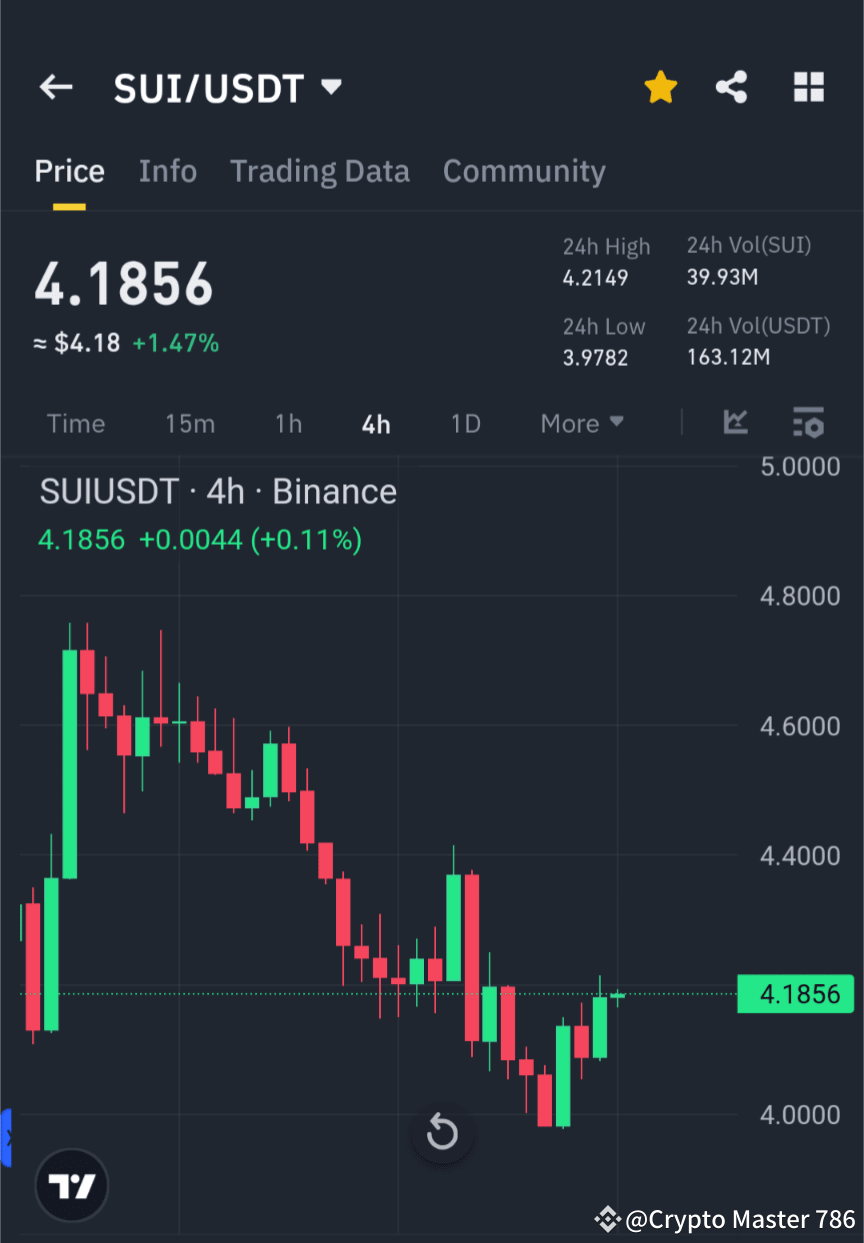Open the grid layout menu

pos(808,87)
